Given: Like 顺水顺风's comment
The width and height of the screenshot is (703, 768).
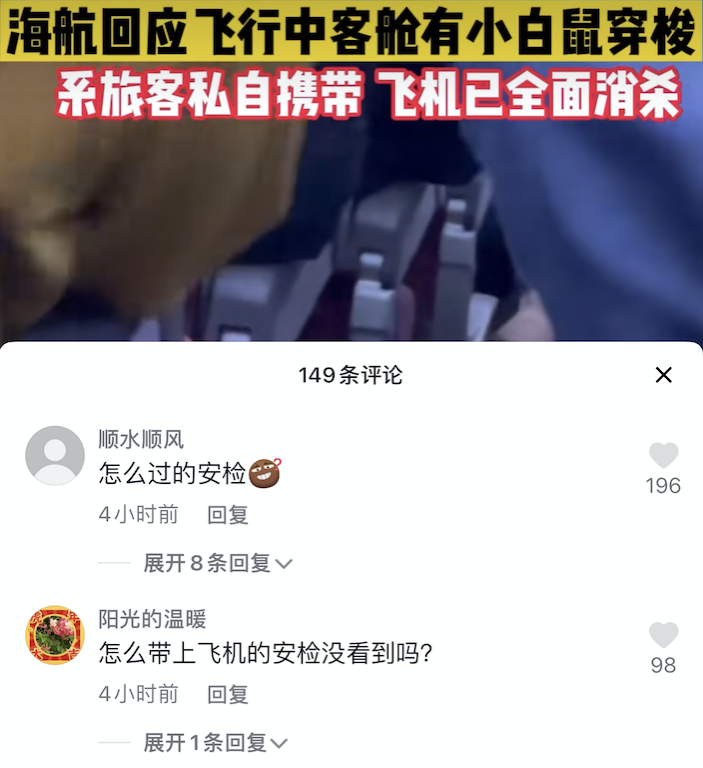Looking at the screenshot, I should (x=663, y=457).
